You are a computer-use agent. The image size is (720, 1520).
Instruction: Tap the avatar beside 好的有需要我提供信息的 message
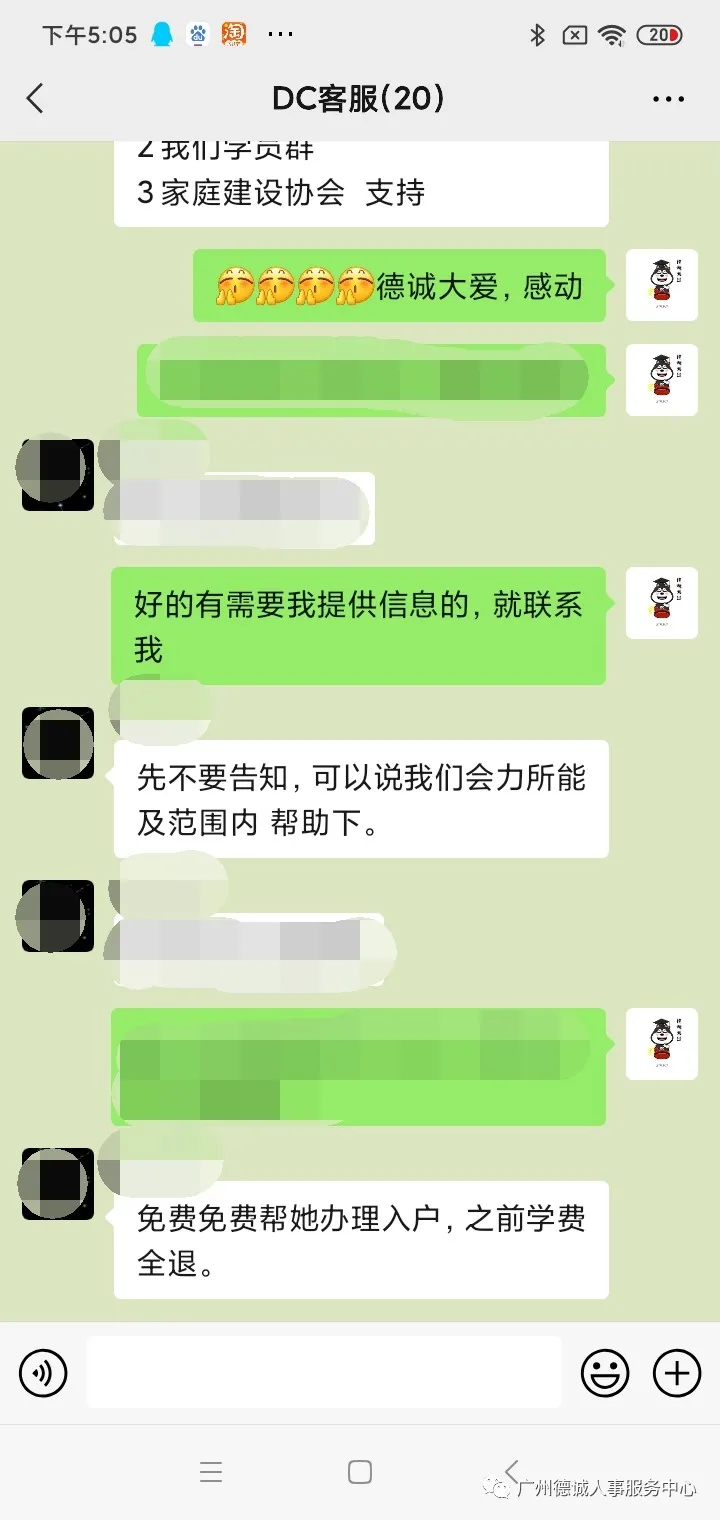coord(661,603)
